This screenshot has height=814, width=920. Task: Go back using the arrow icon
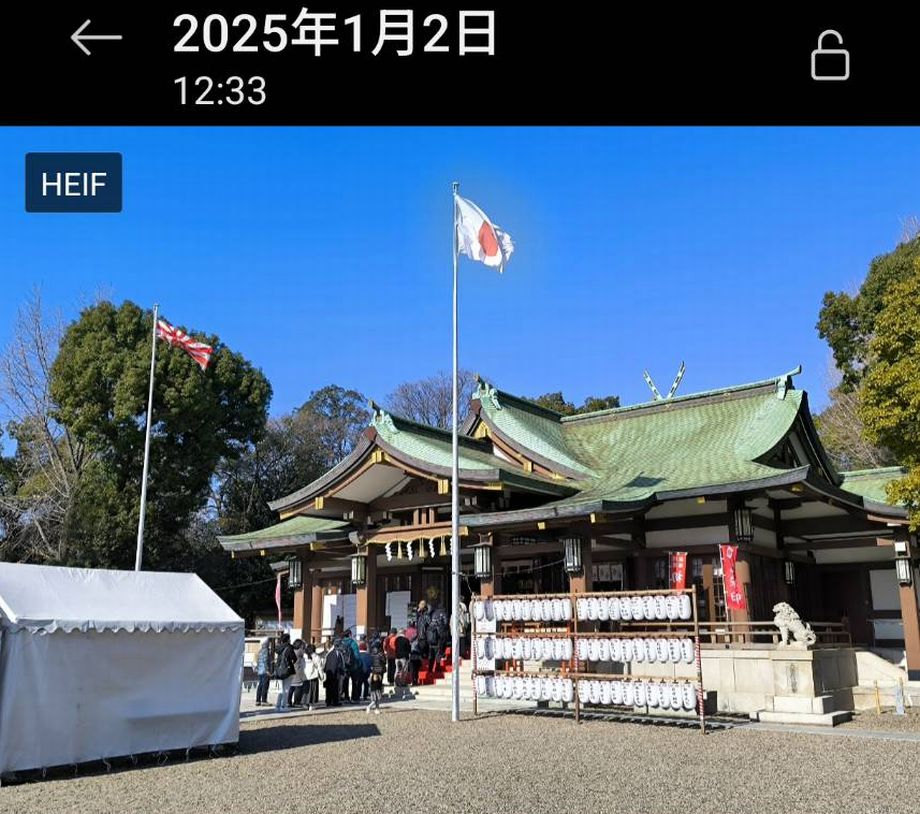point(96,38)
